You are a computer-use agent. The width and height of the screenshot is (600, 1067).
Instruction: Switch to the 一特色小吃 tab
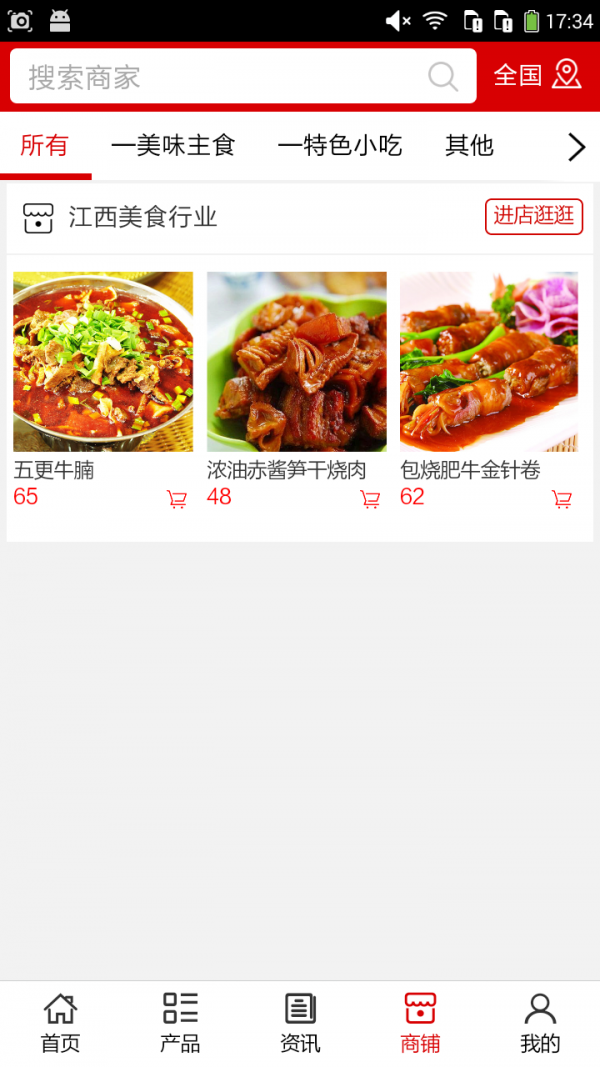tap(340, 146)
